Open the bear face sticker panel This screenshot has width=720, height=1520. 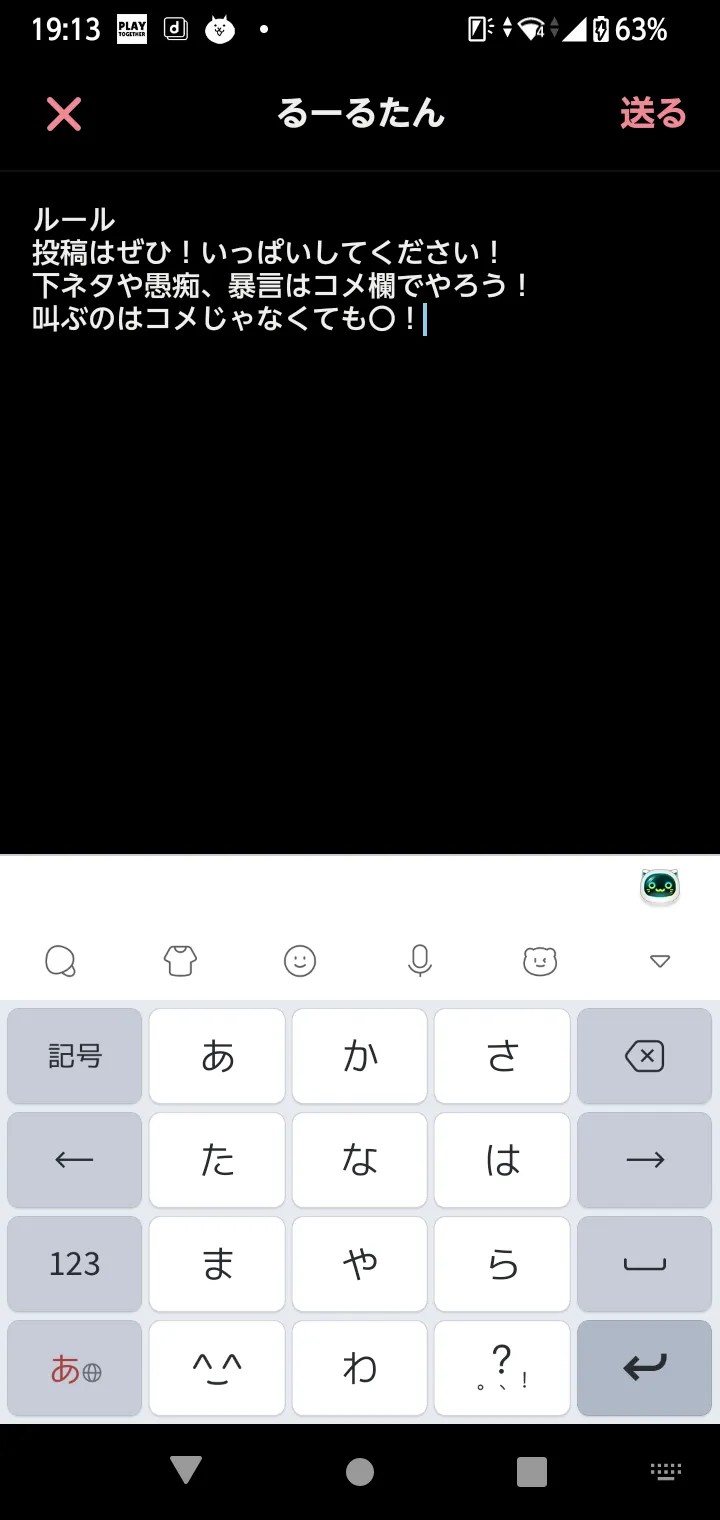click(539, 962)
